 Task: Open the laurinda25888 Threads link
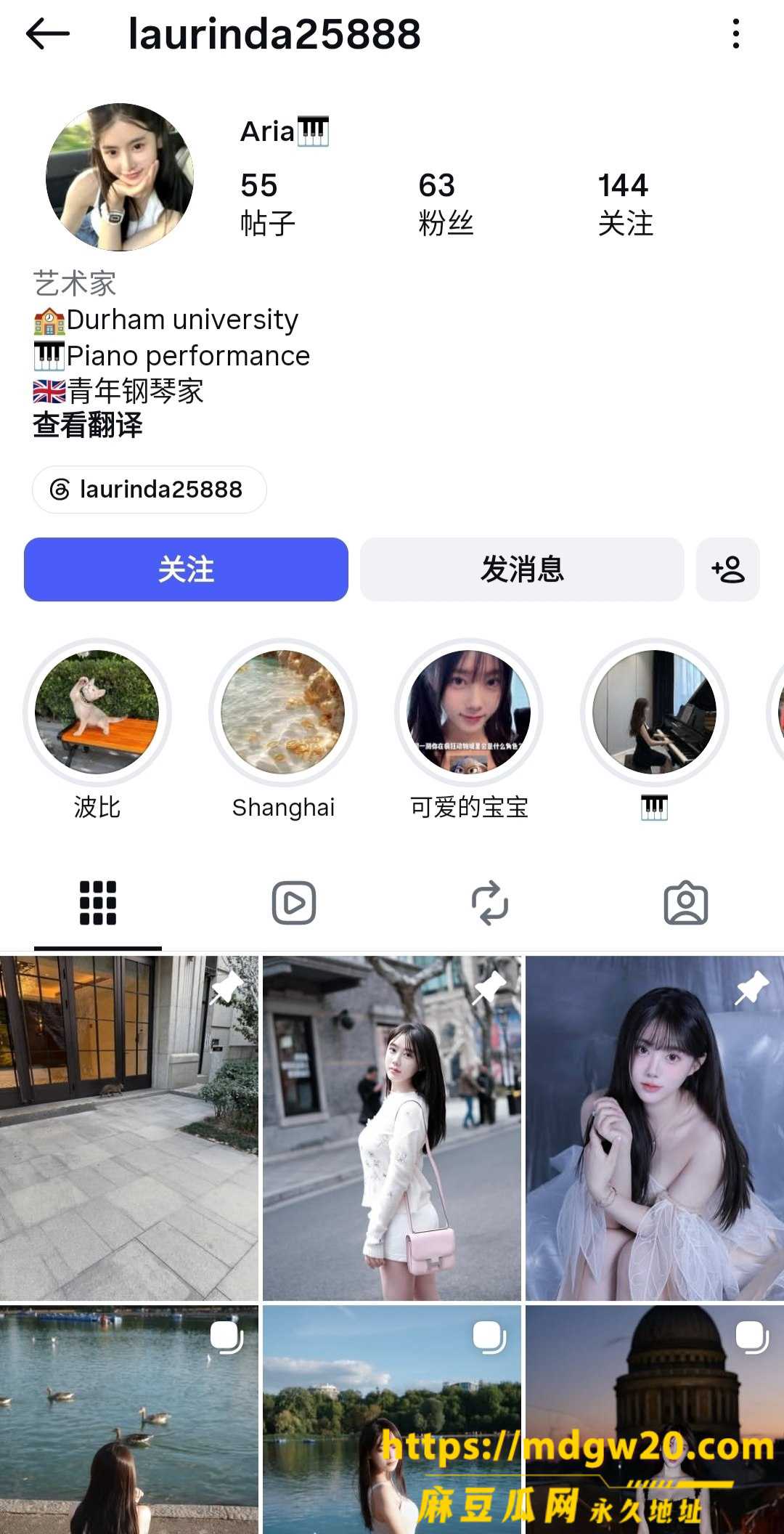[149, 490]
